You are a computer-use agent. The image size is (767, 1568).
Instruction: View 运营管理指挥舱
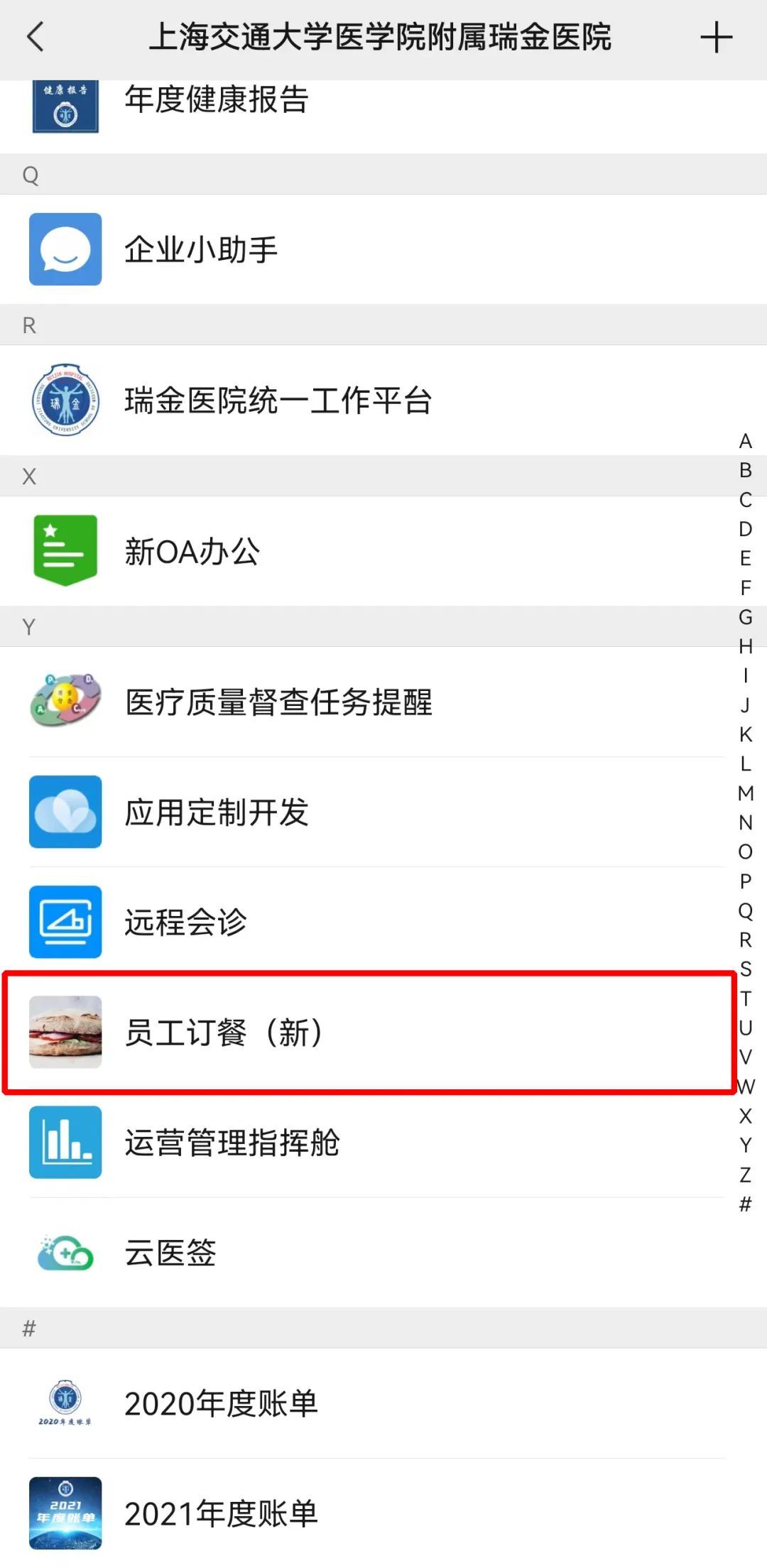pos(232,1143)
